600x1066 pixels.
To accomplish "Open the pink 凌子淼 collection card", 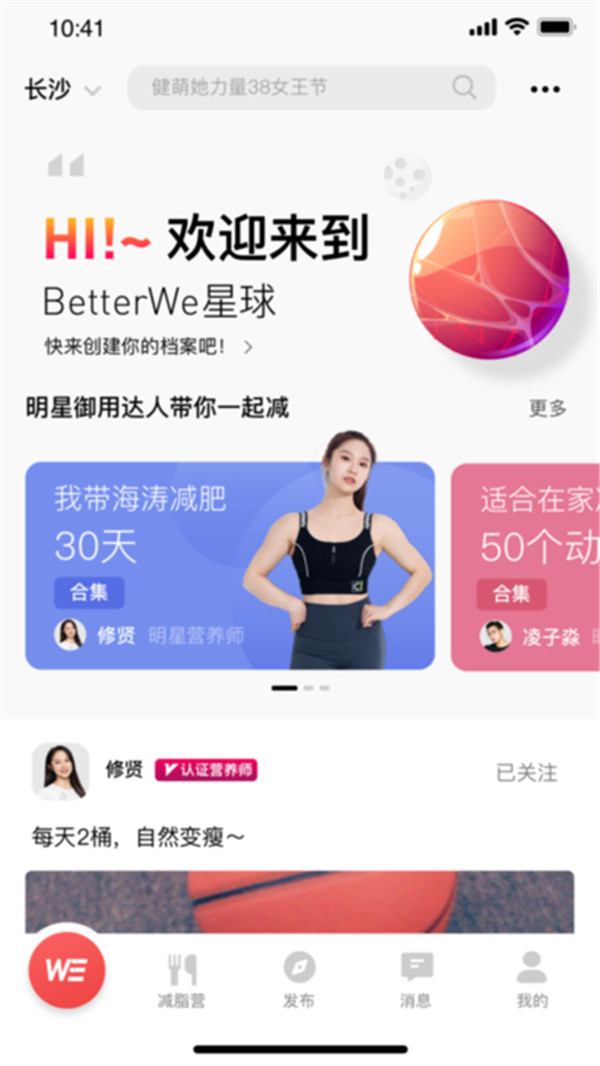I will [525, 565].
